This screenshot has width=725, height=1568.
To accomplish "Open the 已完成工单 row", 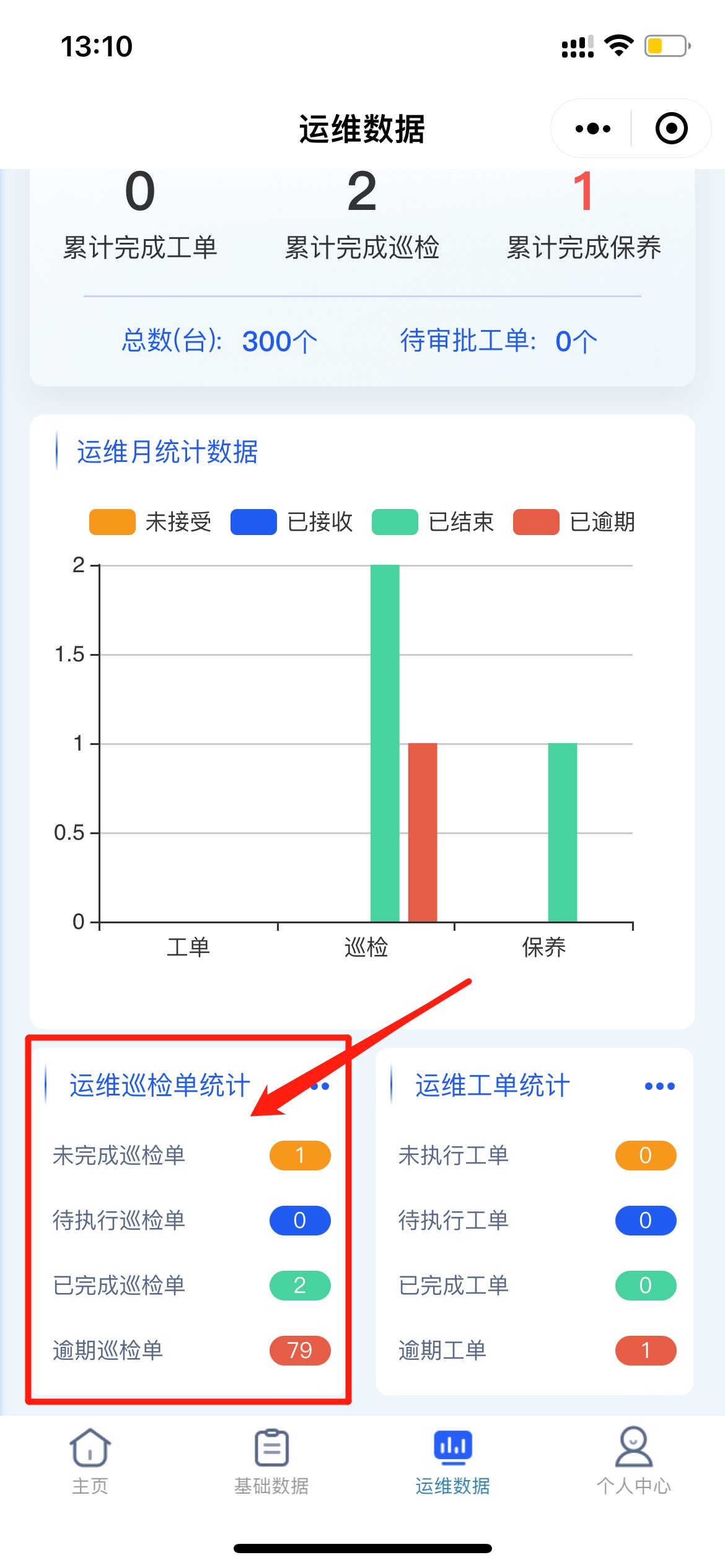I will (537, 1286).
